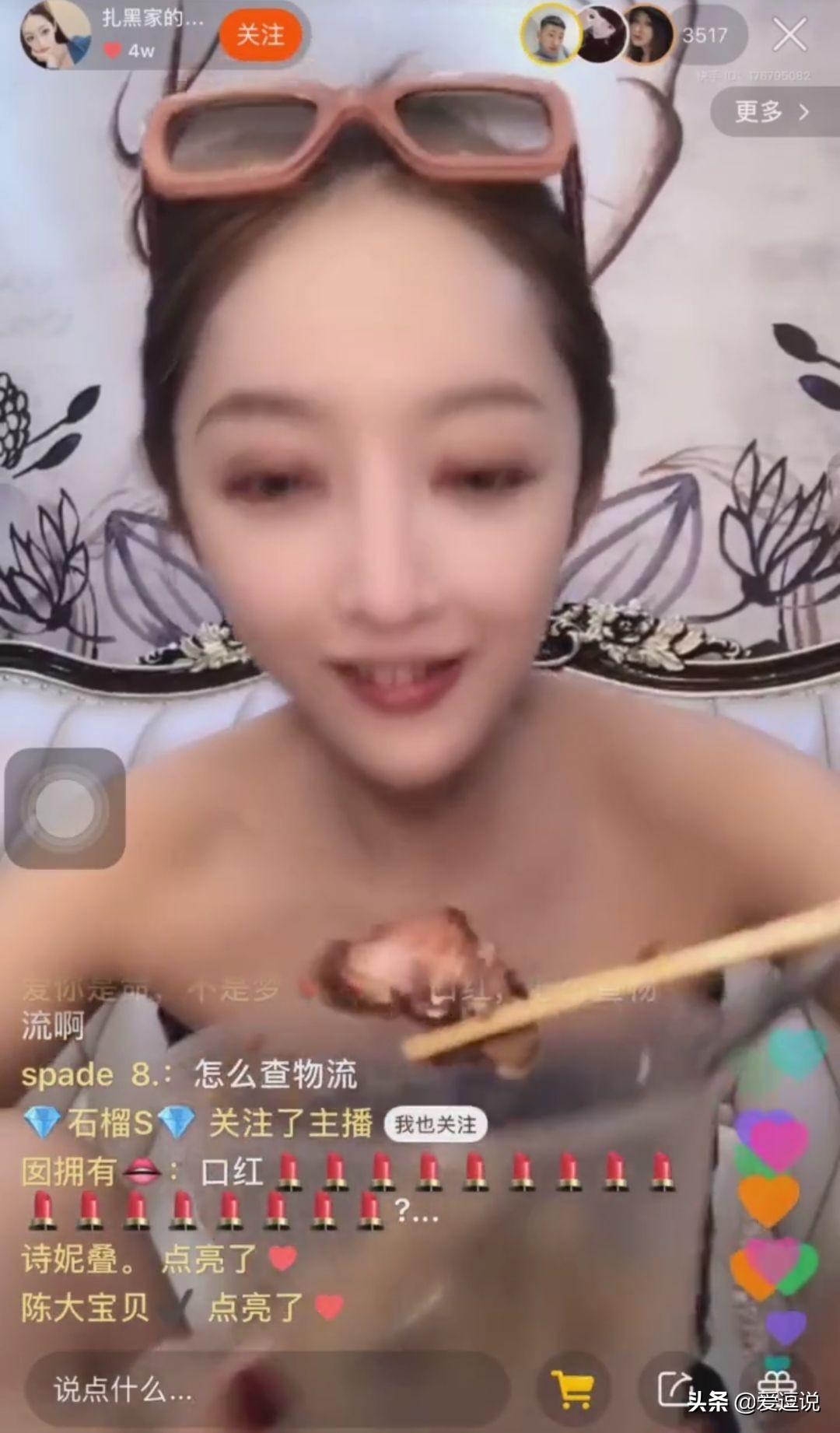Screen dimensions: 840x1433
Task: Open the 3517 viewers list
Action: [705, 35]
